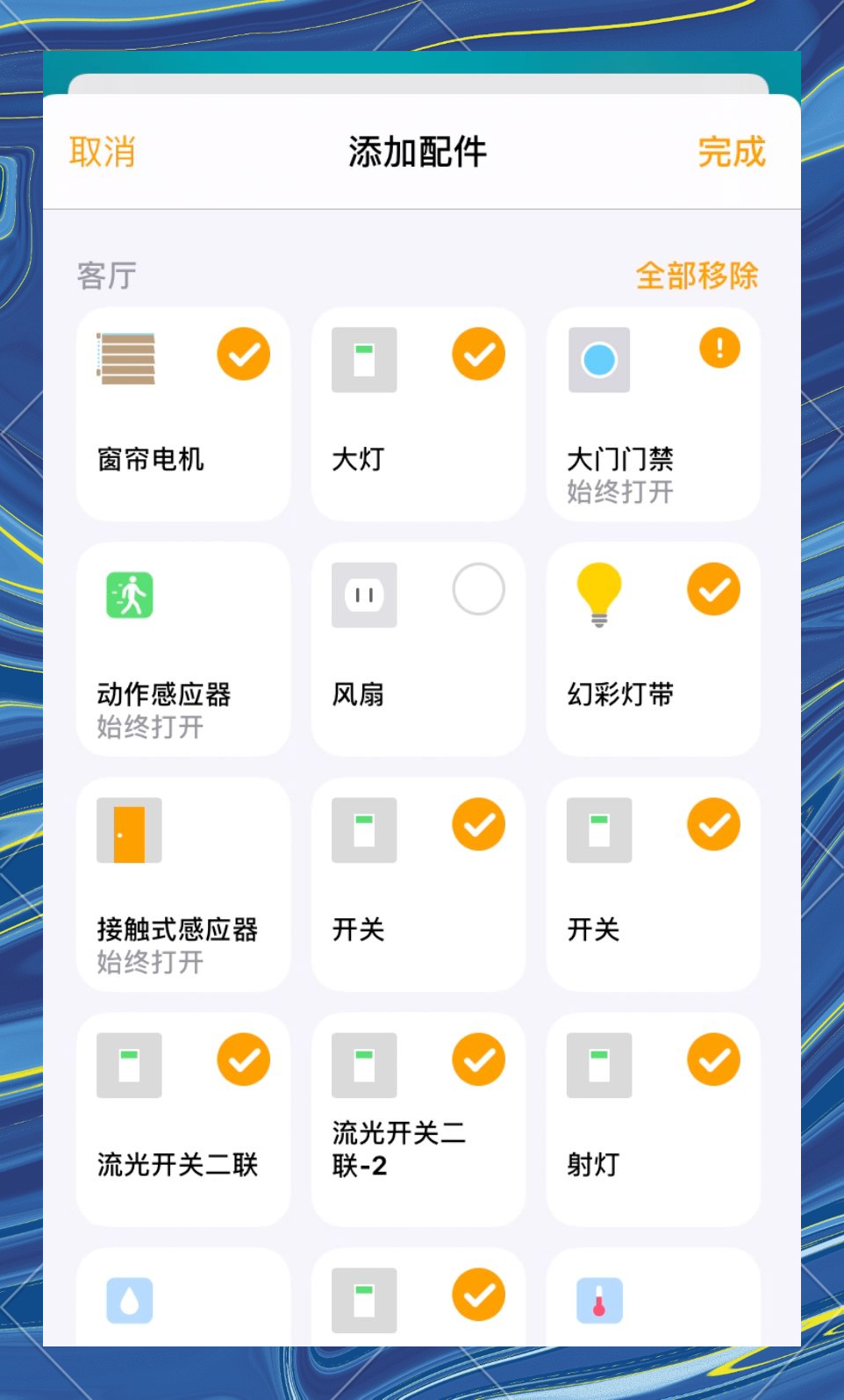Check the empty circle on 风扇
The width and height of the screenshot is (844, 1400).
tap(478, 590)
